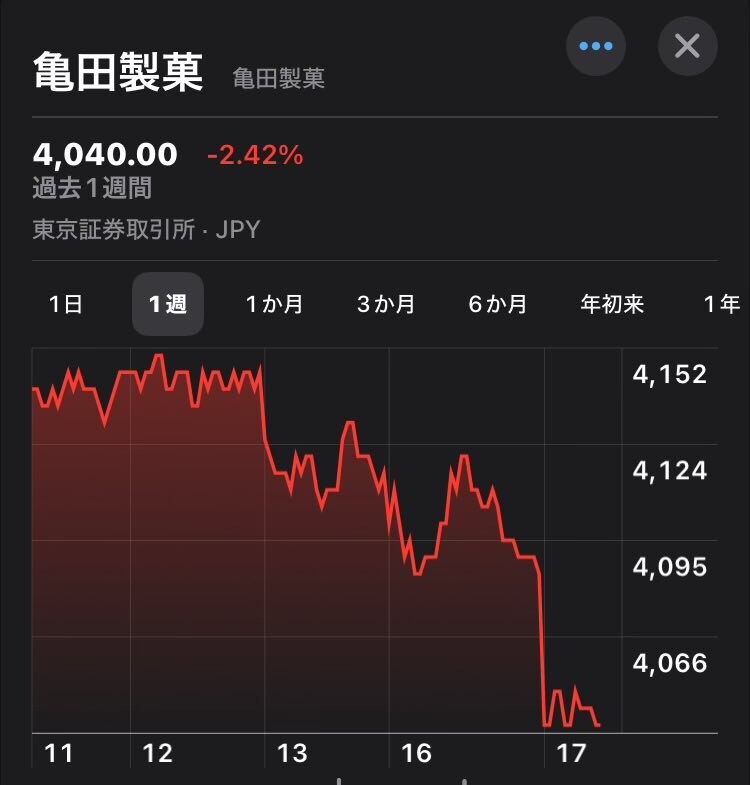The width and height of the screenshot is (750, 785).
Task: Select the 年初来 chart range
Action: click(612, 304)
